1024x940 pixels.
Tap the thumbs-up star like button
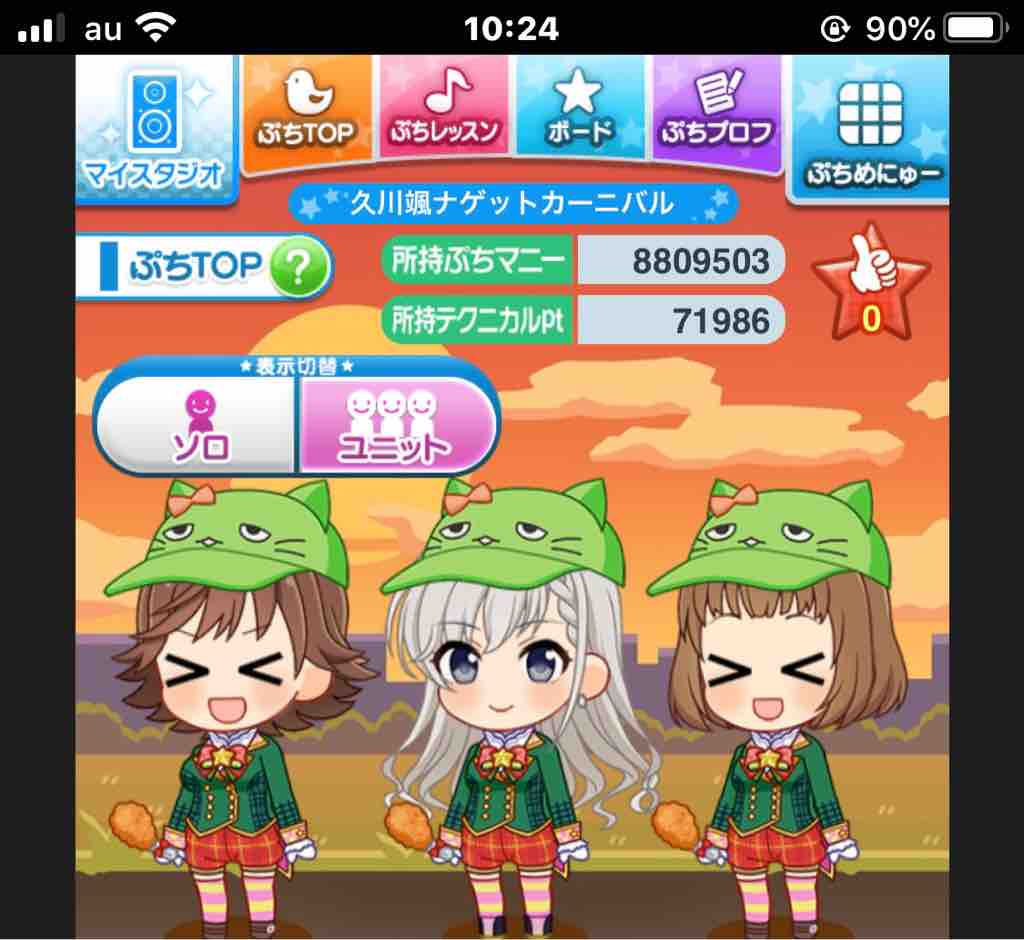coord(871,284)
